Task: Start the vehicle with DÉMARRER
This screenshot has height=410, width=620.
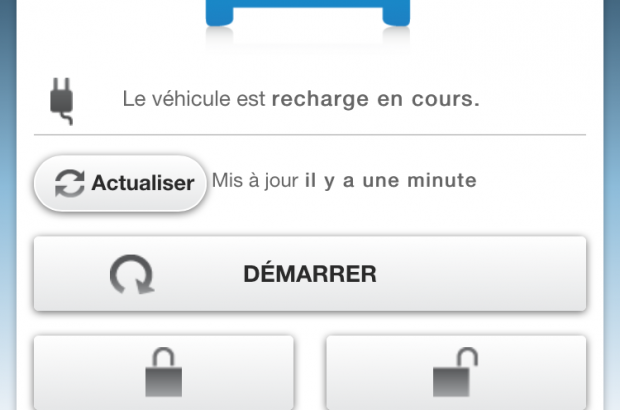Action: (310, 273)
